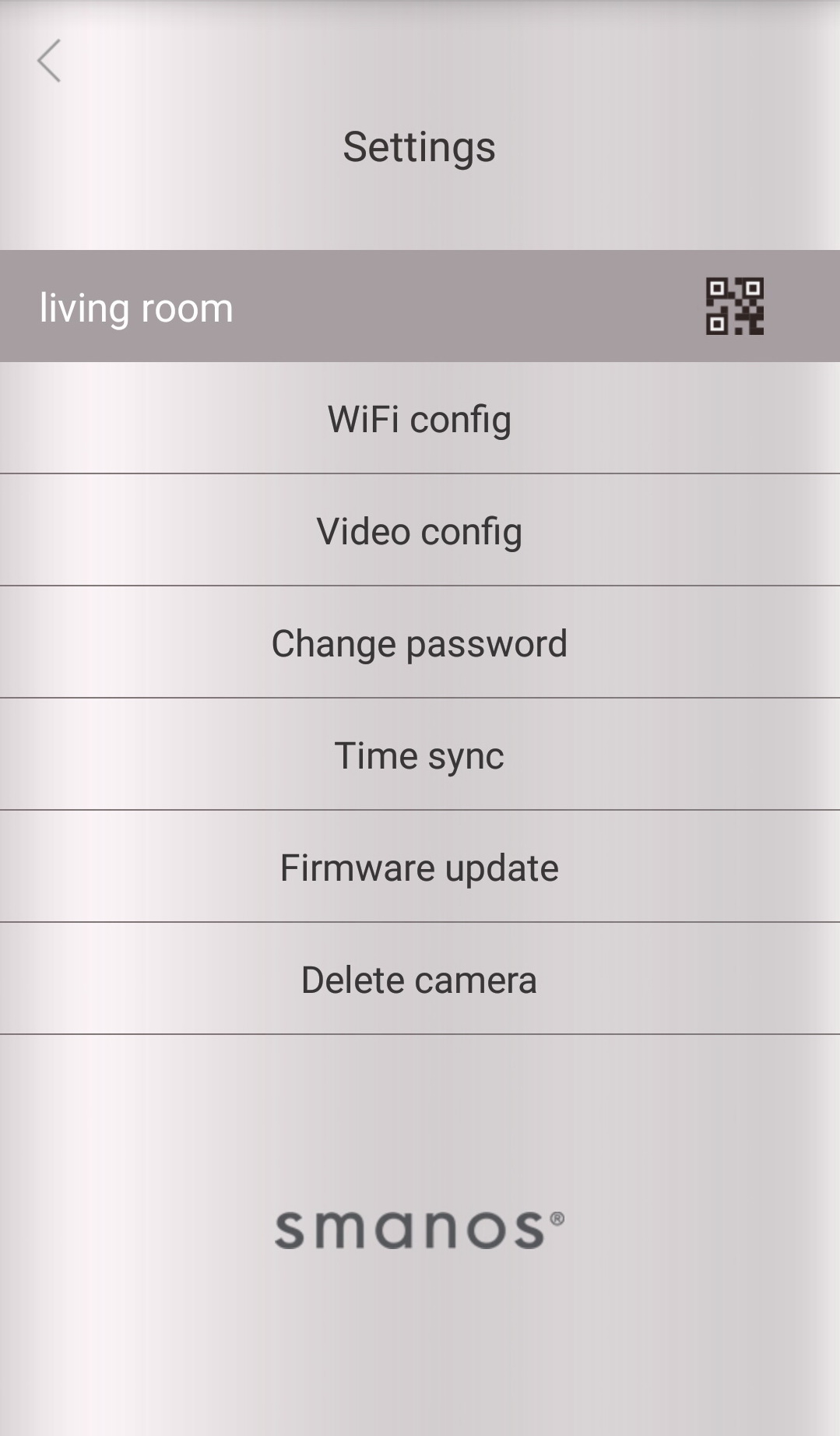The image size is (840, 1436).
Task: Check for Firmware update
Action: coord(420,867)
